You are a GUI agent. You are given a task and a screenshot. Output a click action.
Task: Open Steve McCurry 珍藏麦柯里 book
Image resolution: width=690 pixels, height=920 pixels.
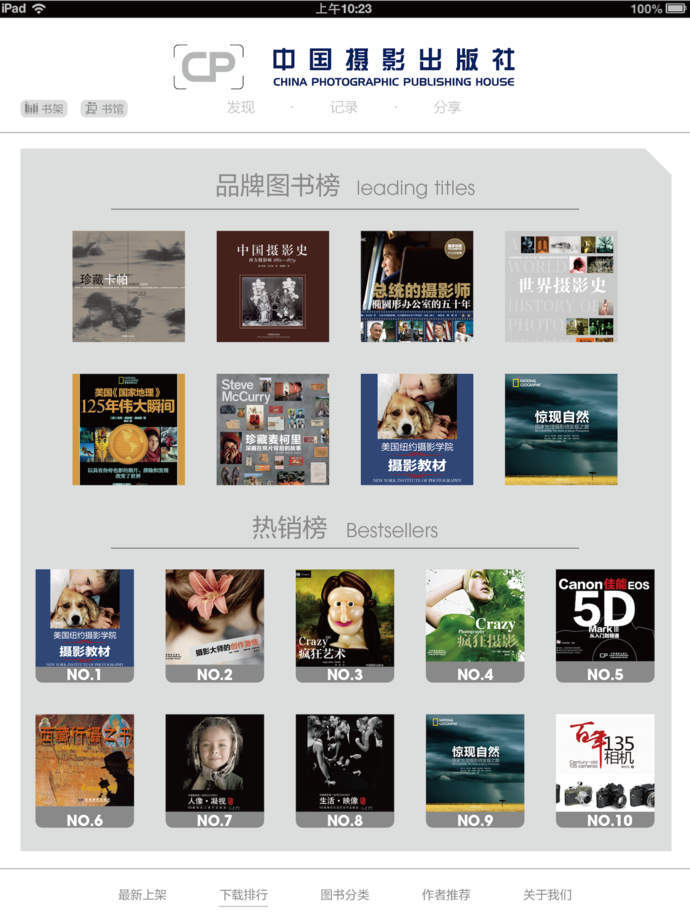point(273,429)
